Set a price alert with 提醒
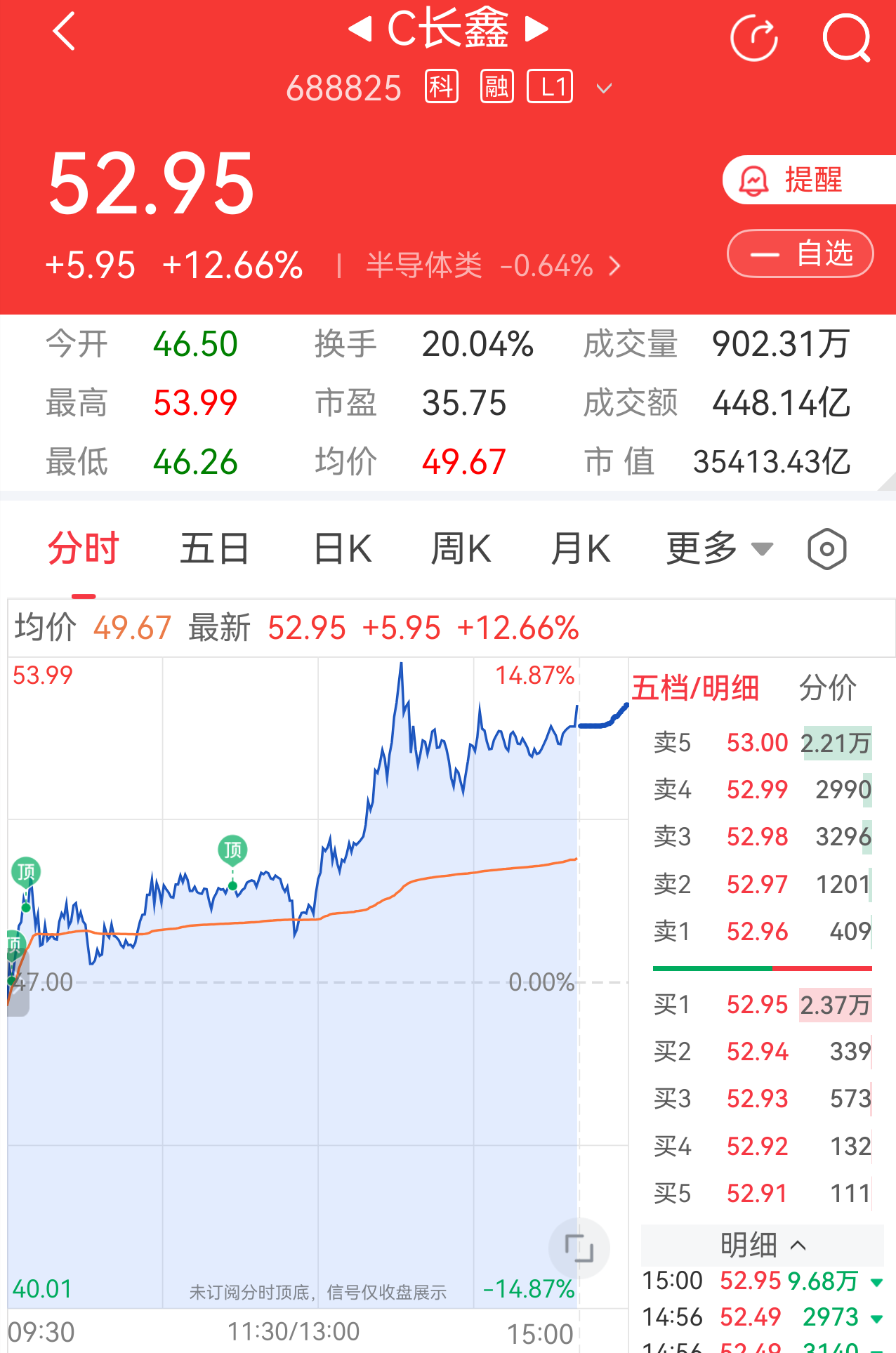The width and height of the screenshot is (896, 1353). click(809, 180)
